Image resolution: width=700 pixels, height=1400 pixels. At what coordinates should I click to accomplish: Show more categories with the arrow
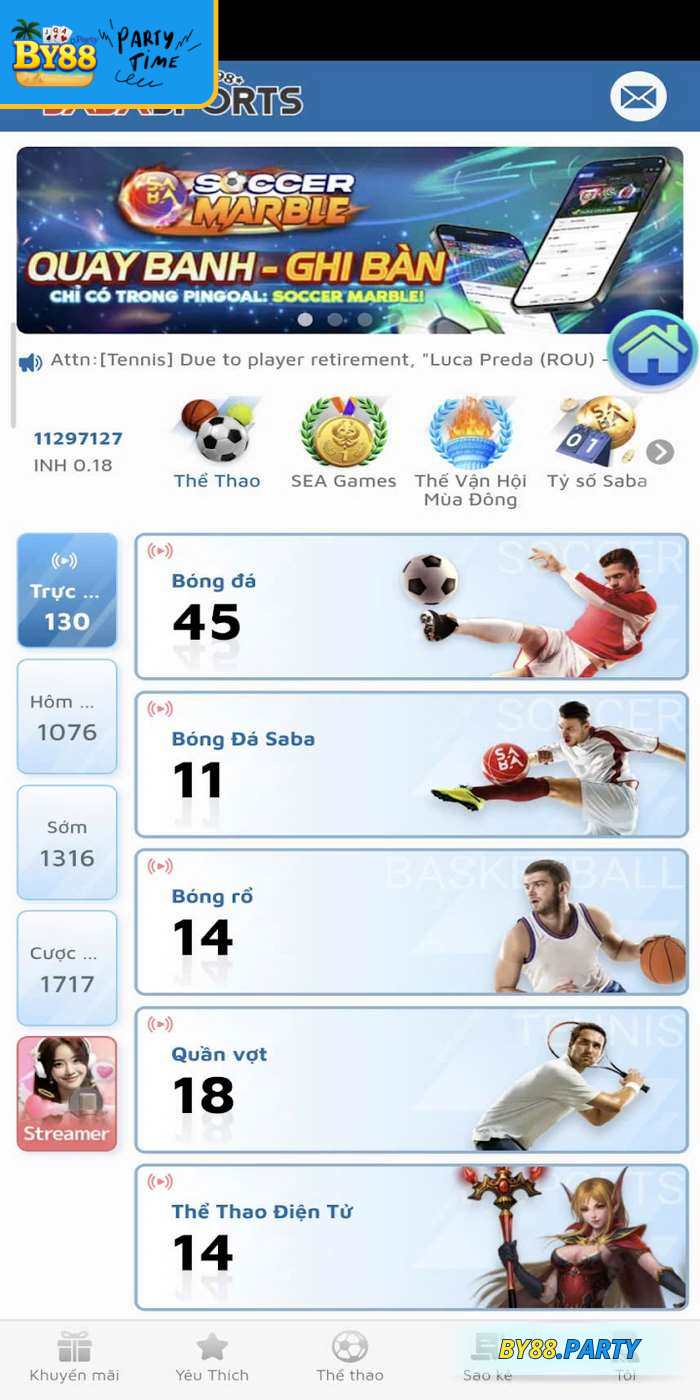659,452
